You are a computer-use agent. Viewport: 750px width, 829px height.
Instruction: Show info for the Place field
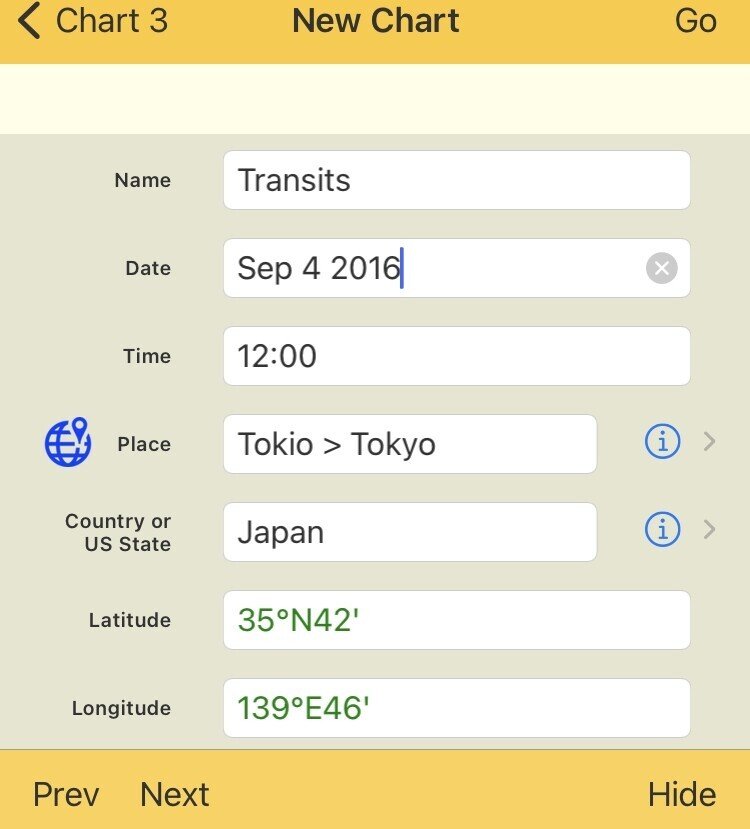pos(662,441)
